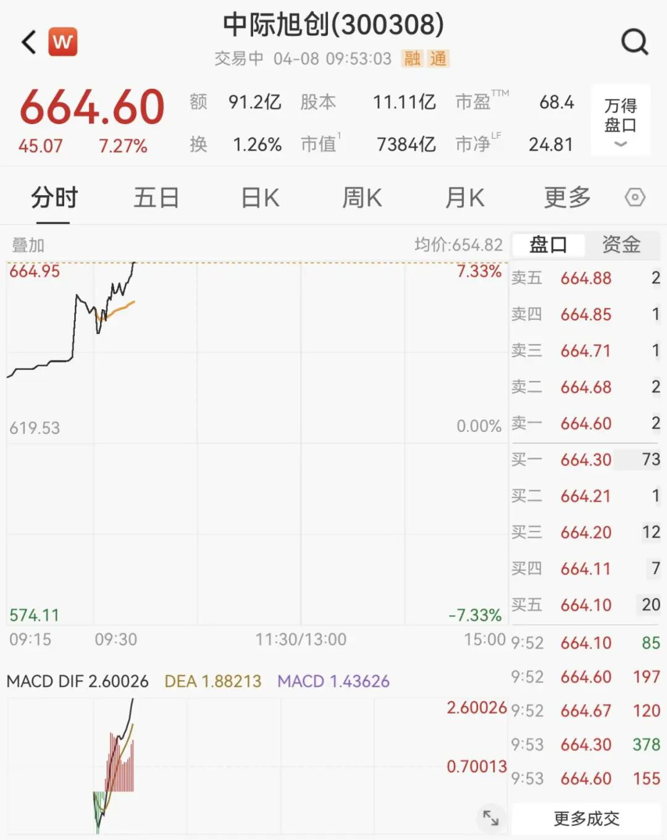The height and width of the screenshot is (840, 667).
Task: Open the 更多 chart options
Action: [567, 197]
